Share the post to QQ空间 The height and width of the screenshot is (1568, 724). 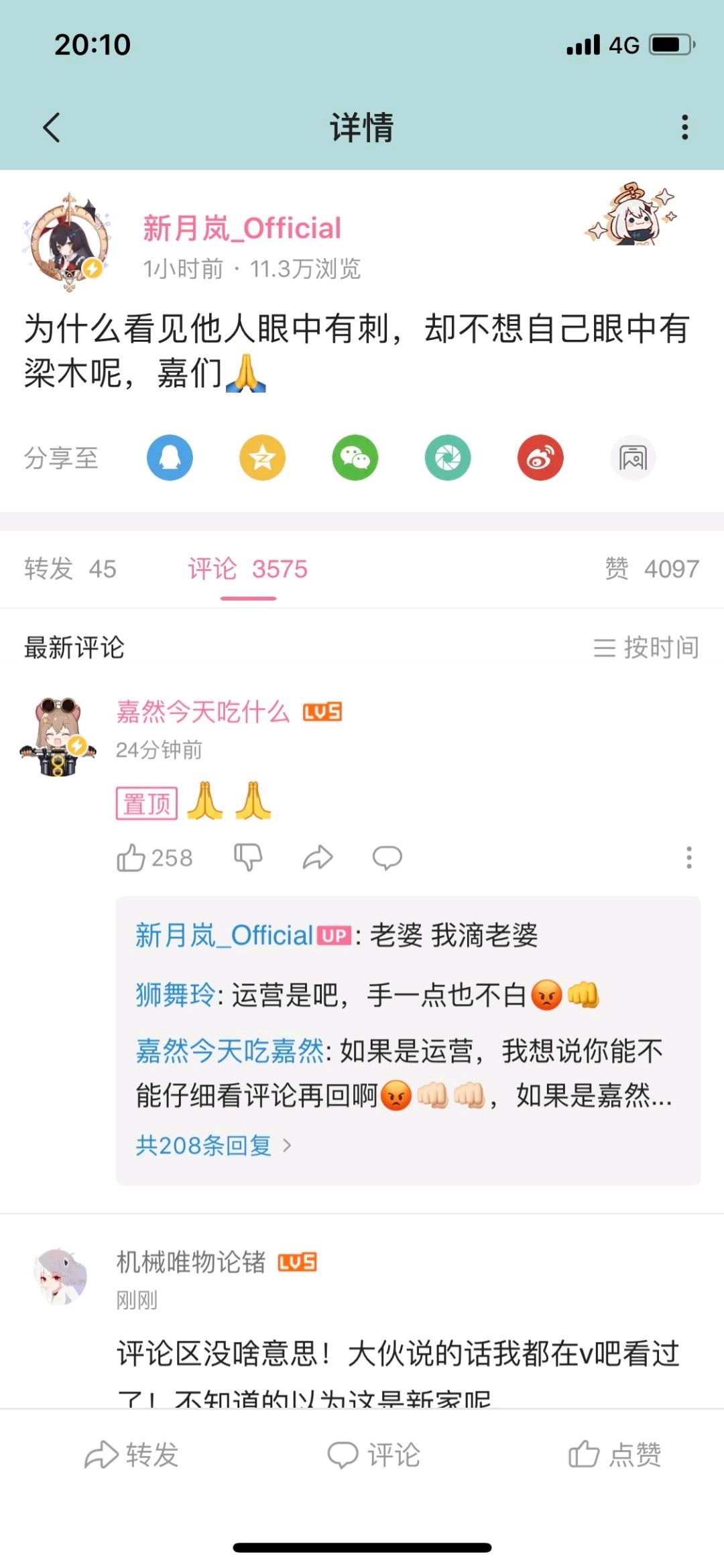pos(262,458)
